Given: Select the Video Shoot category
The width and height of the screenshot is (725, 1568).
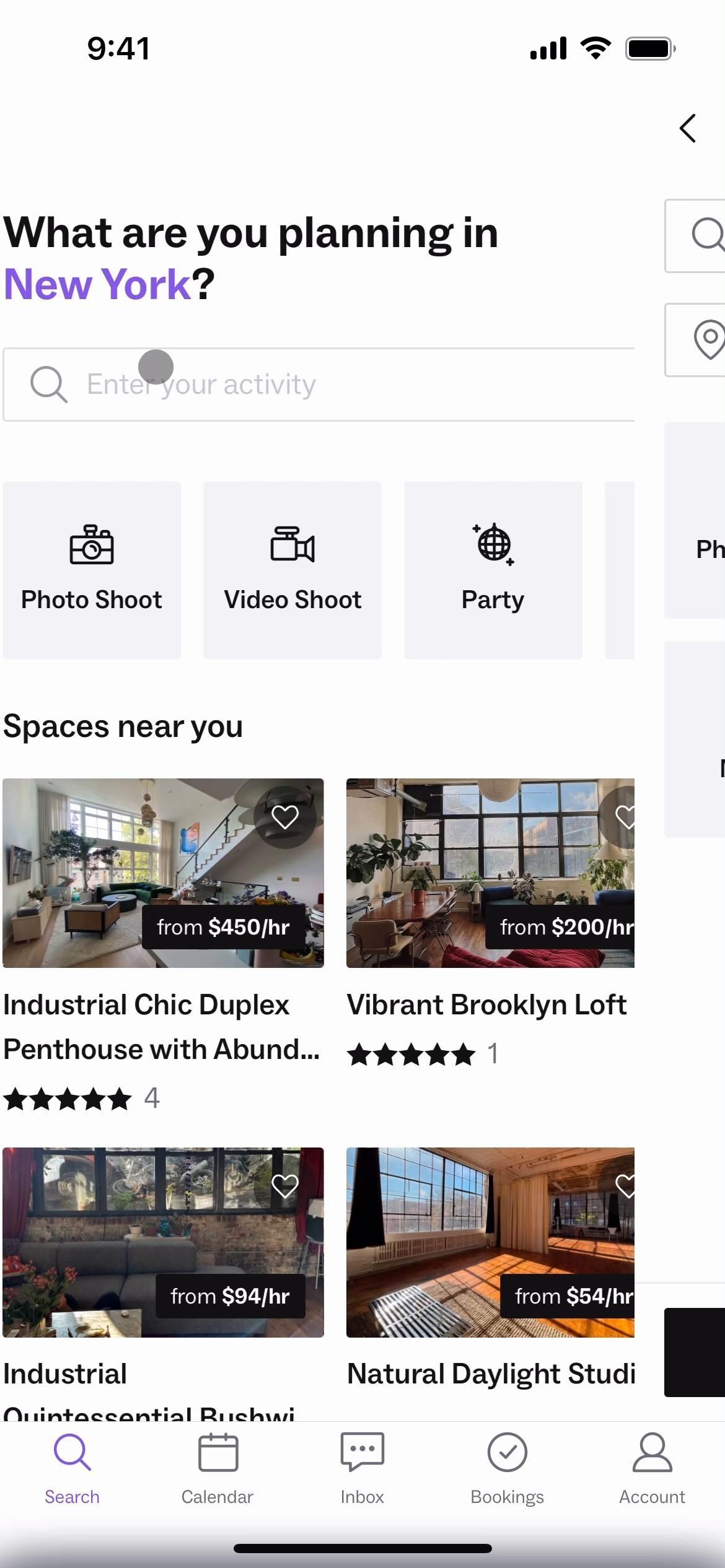Looking at the screenshot, I should point(292,570).
